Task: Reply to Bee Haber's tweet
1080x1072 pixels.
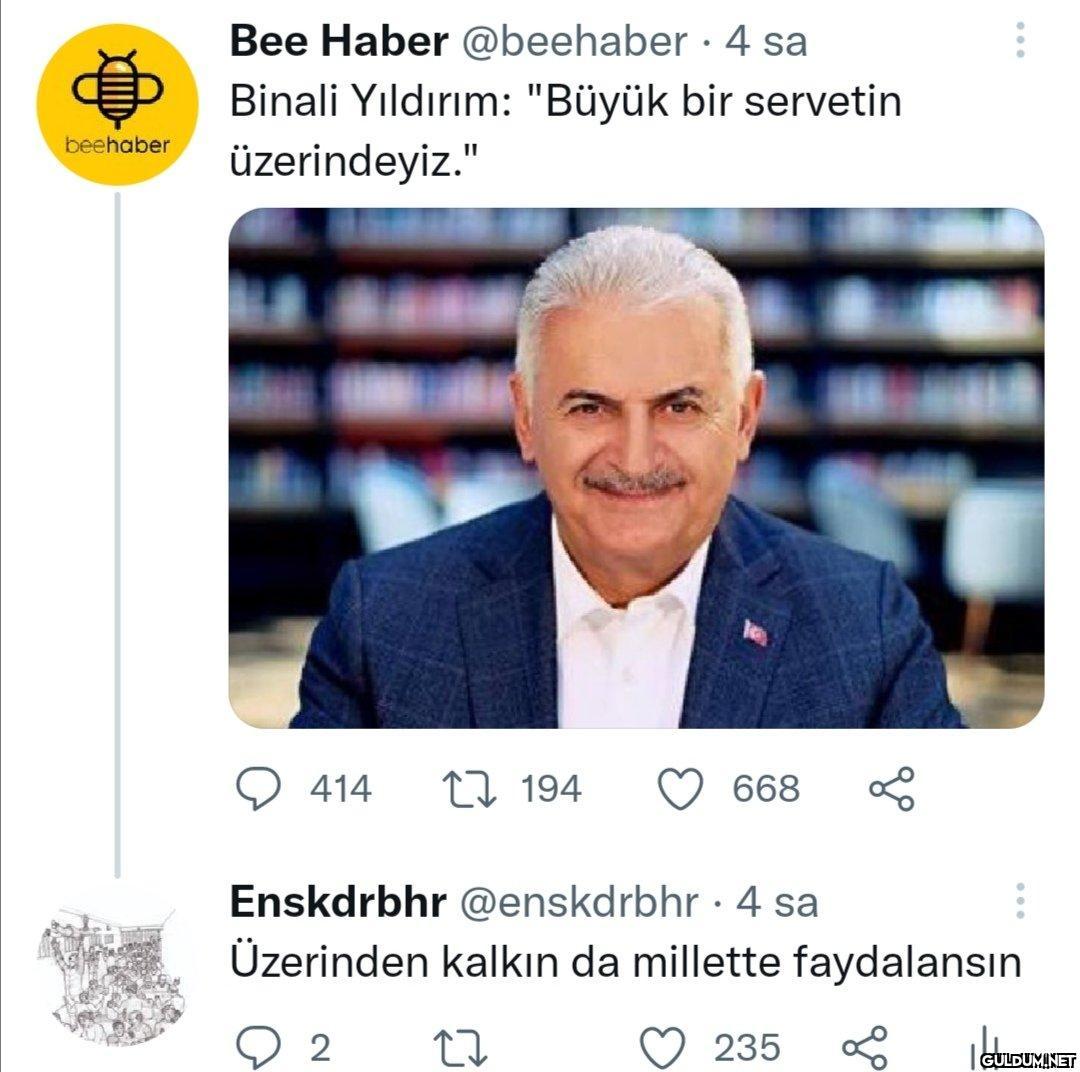Action: click(x=258, y=788)
